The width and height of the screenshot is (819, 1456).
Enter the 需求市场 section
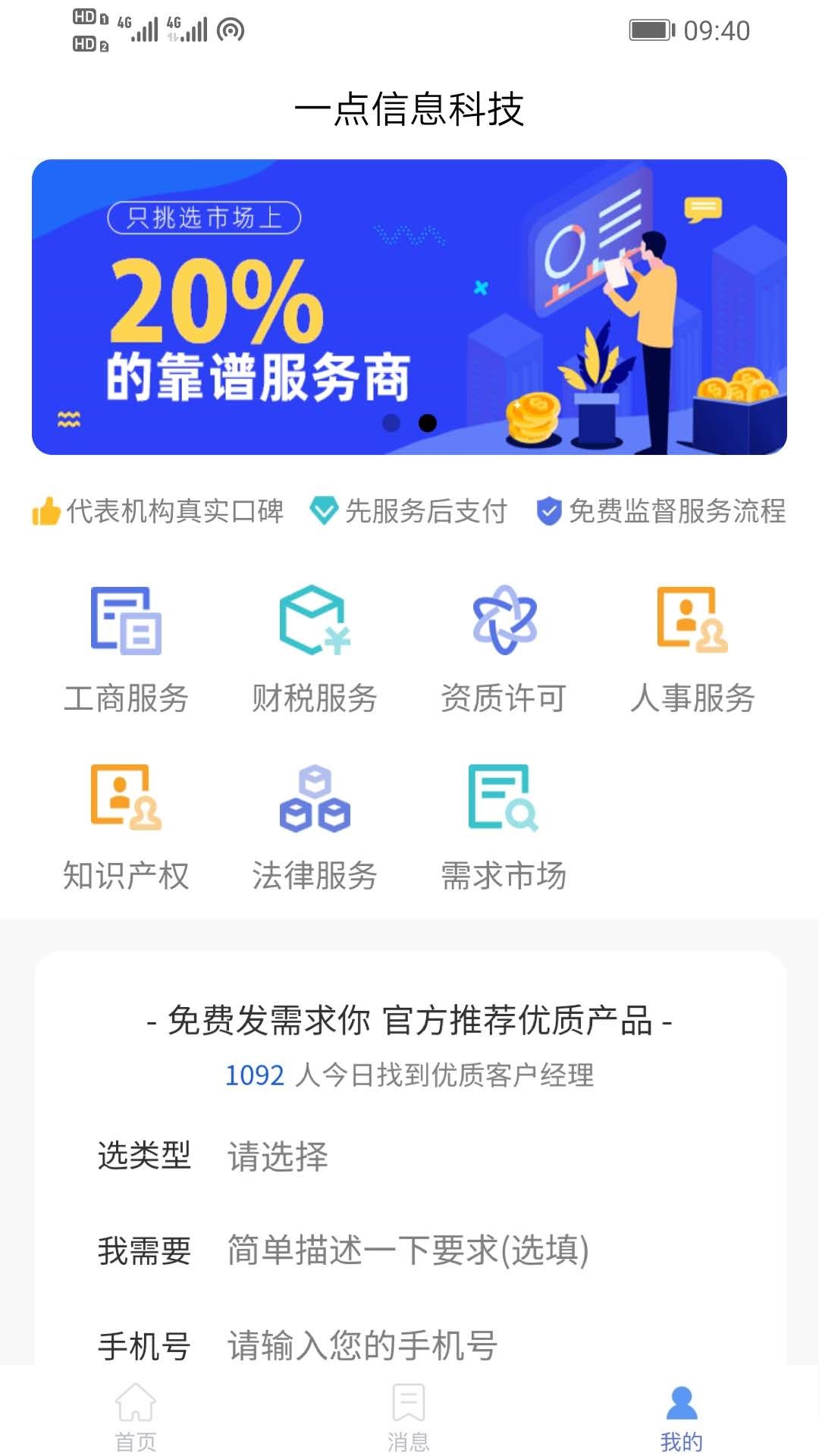pos(504,827)
